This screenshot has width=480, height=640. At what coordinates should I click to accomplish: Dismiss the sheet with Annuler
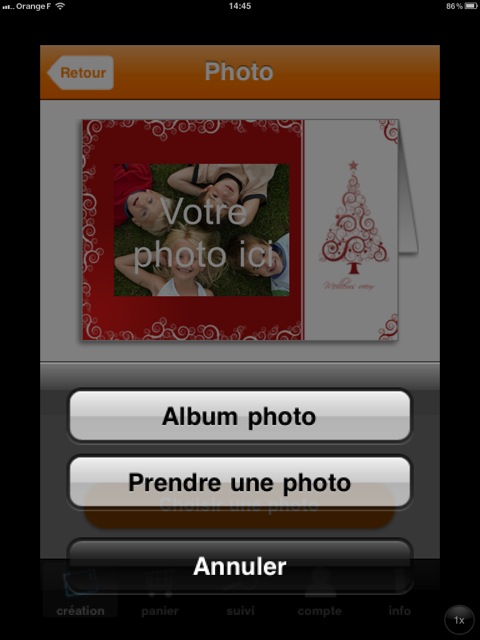coord(240,566)
